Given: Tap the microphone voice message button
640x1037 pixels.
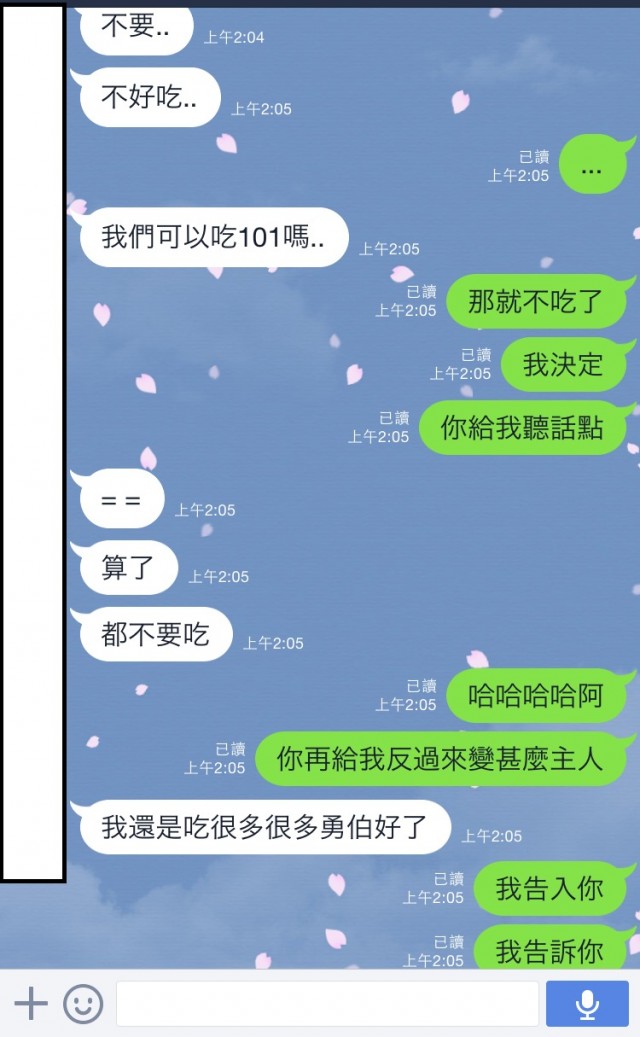Looking at the screenshot, I should pyautogui.click(x=587, y=1003).
